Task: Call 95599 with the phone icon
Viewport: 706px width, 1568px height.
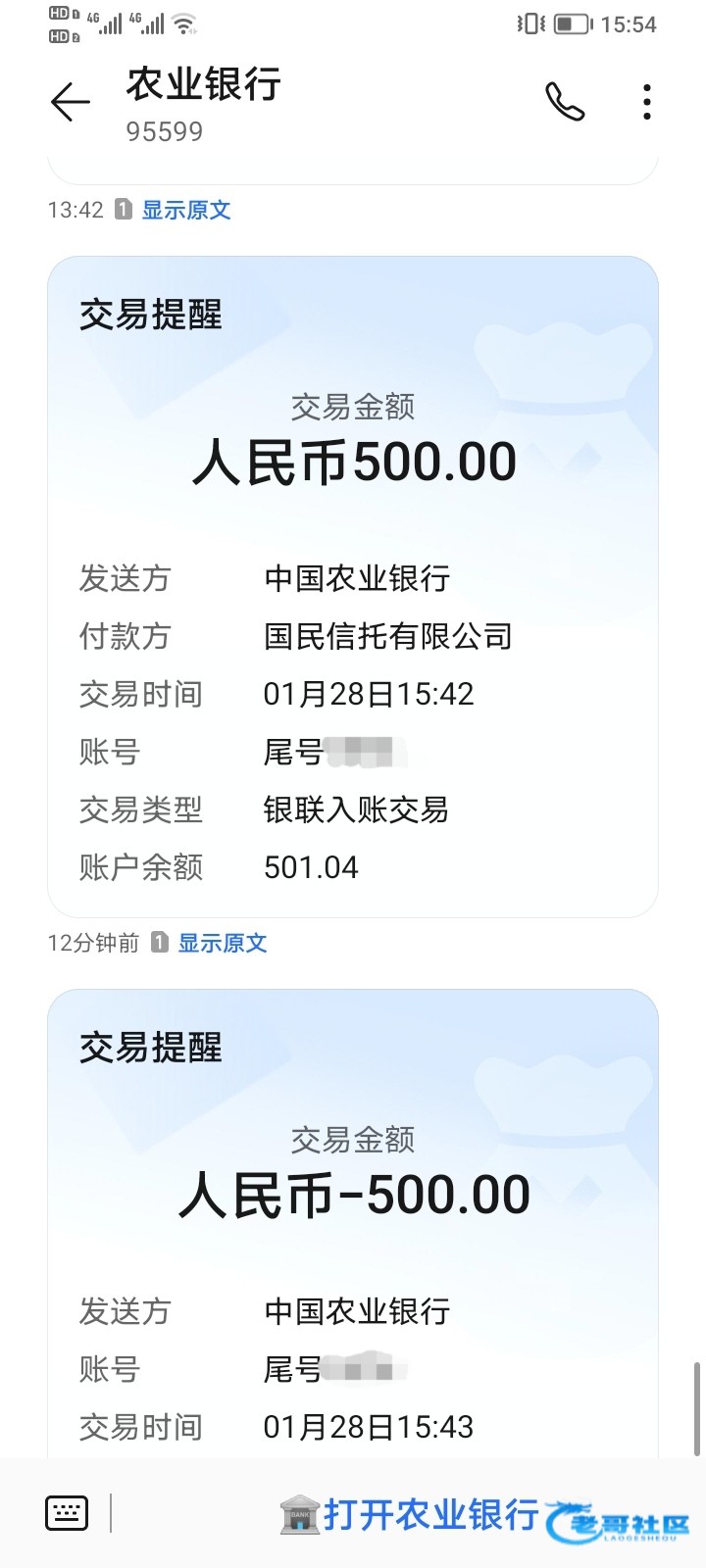Action: 565,102
